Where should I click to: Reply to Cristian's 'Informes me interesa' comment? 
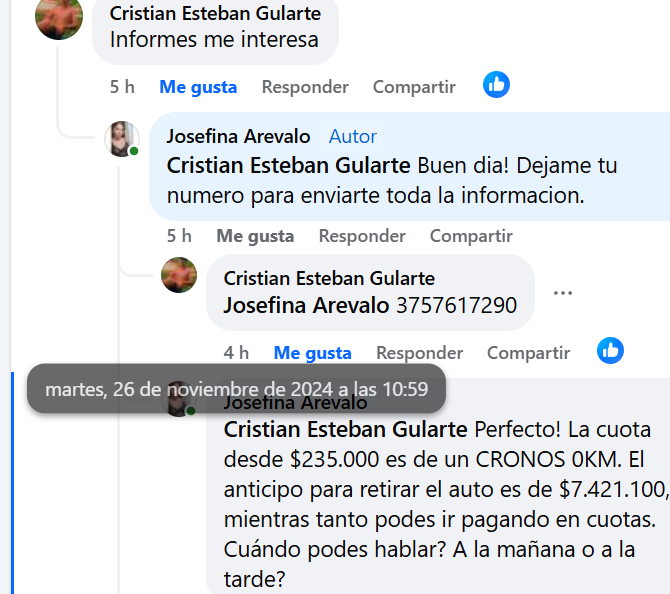coord(305,87)
